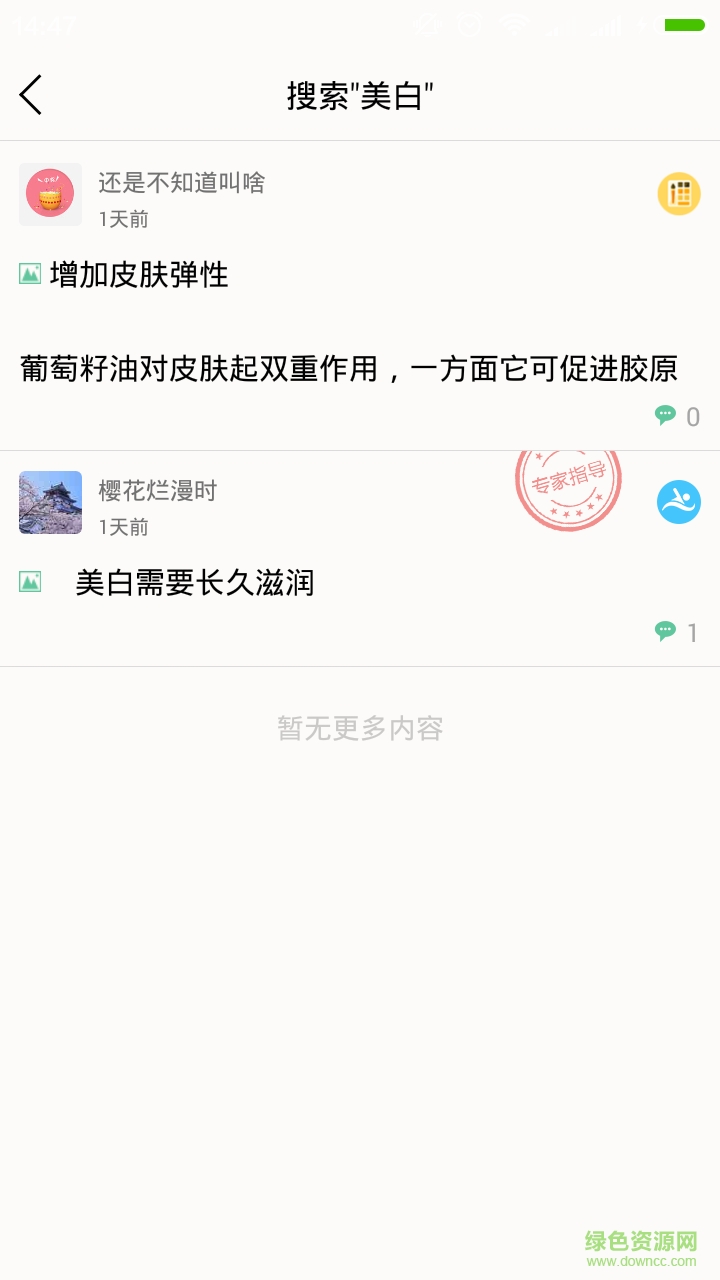View 樱花烂漫时's profile avatar
Image resolution: width=720 pixels, height=1280 pixels.
[50, 502]
